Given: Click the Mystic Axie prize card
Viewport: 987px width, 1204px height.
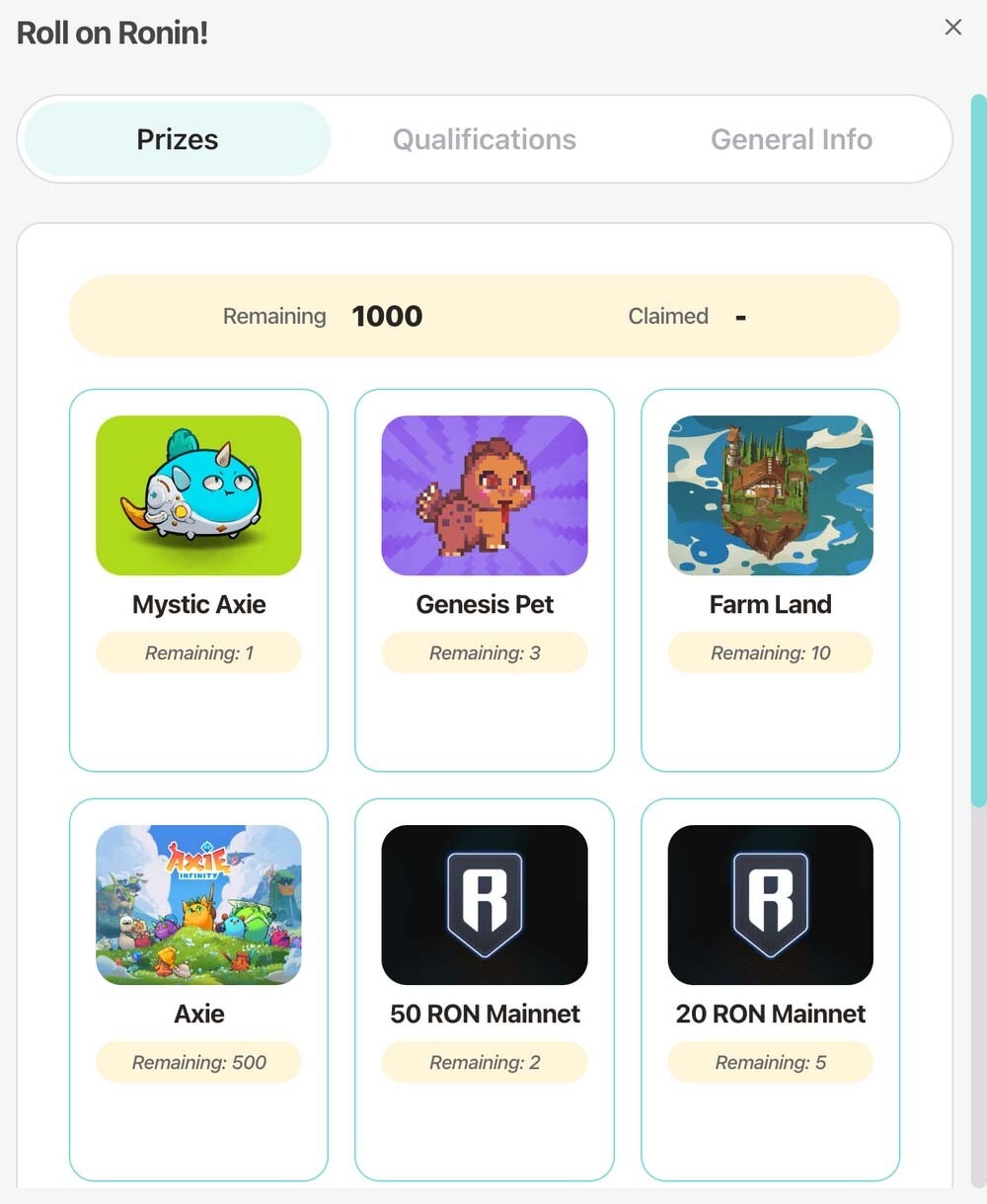Looking at the screenshot, I should coord(198,580).
